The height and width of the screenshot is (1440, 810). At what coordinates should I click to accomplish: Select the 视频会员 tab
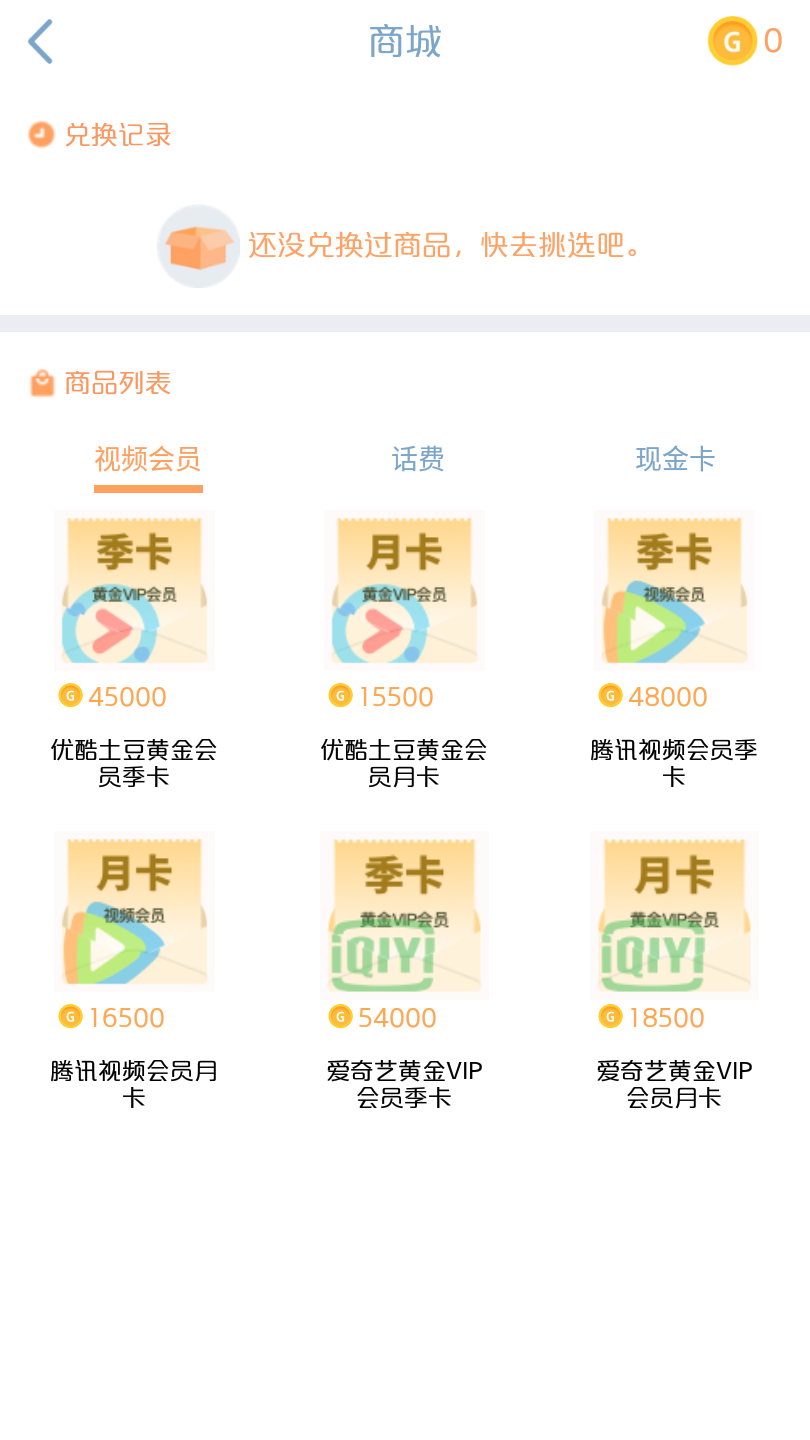coord(148,459)
